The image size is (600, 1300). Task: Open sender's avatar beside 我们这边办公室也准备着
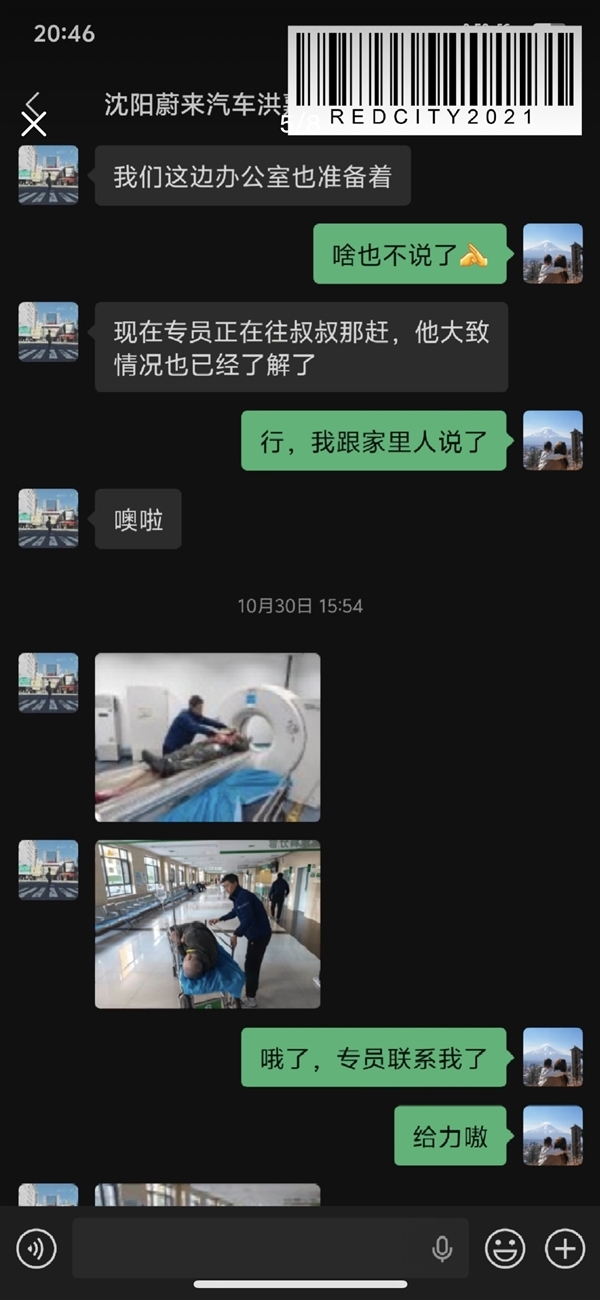(x=48, y=175)
